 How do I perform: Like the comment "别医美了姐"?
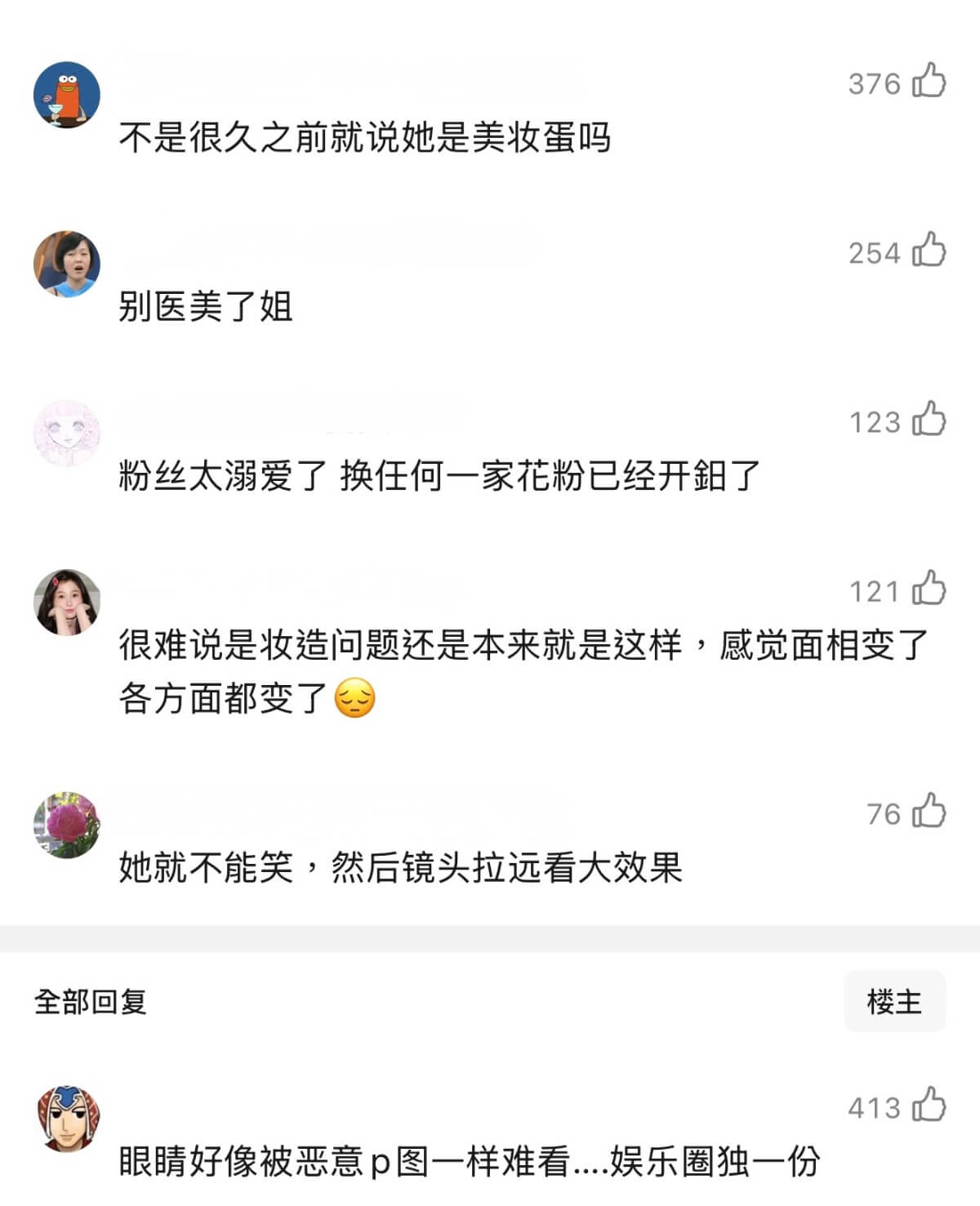click(929, 250)
